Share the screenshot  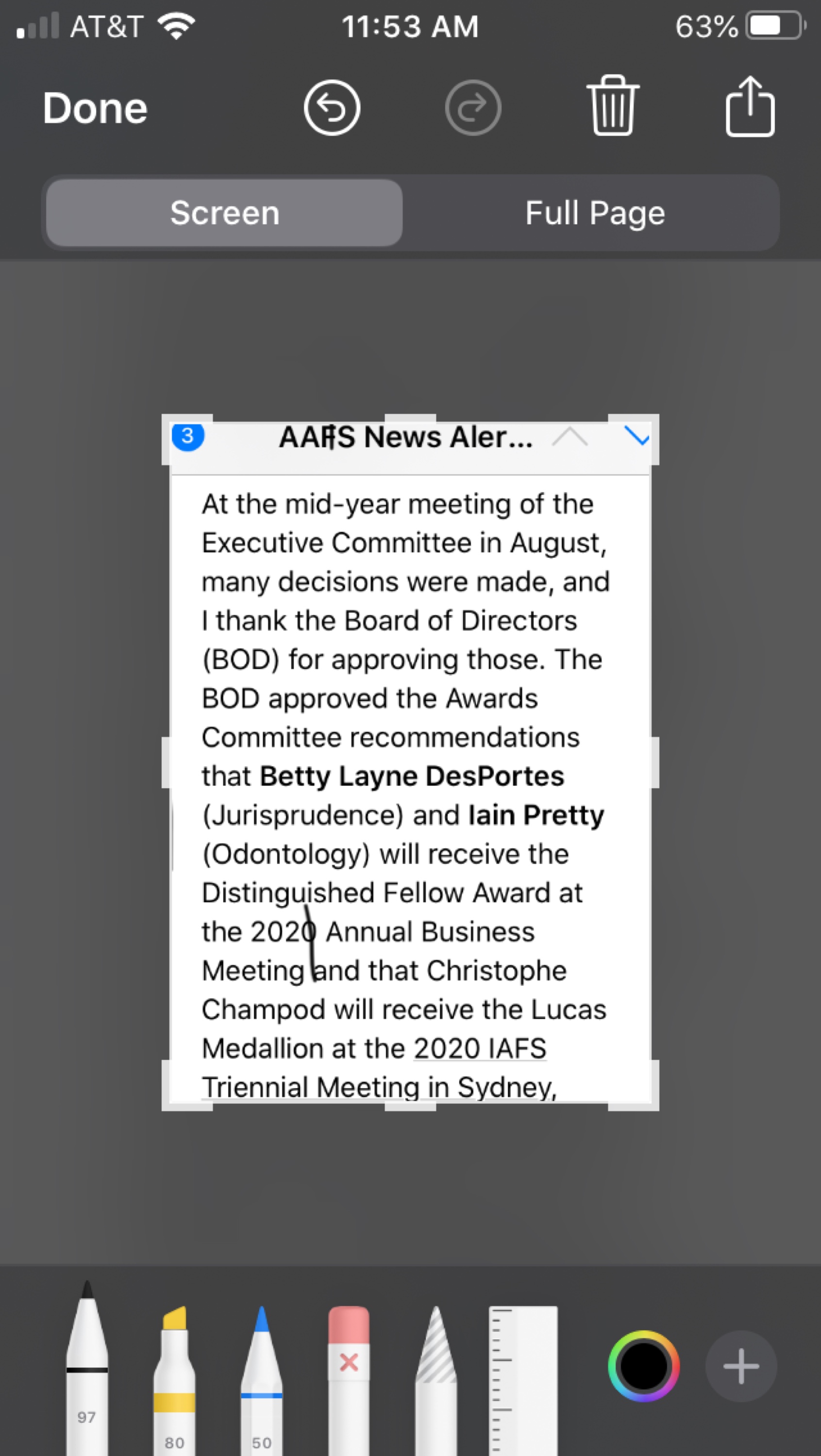[x=750, y=106]
